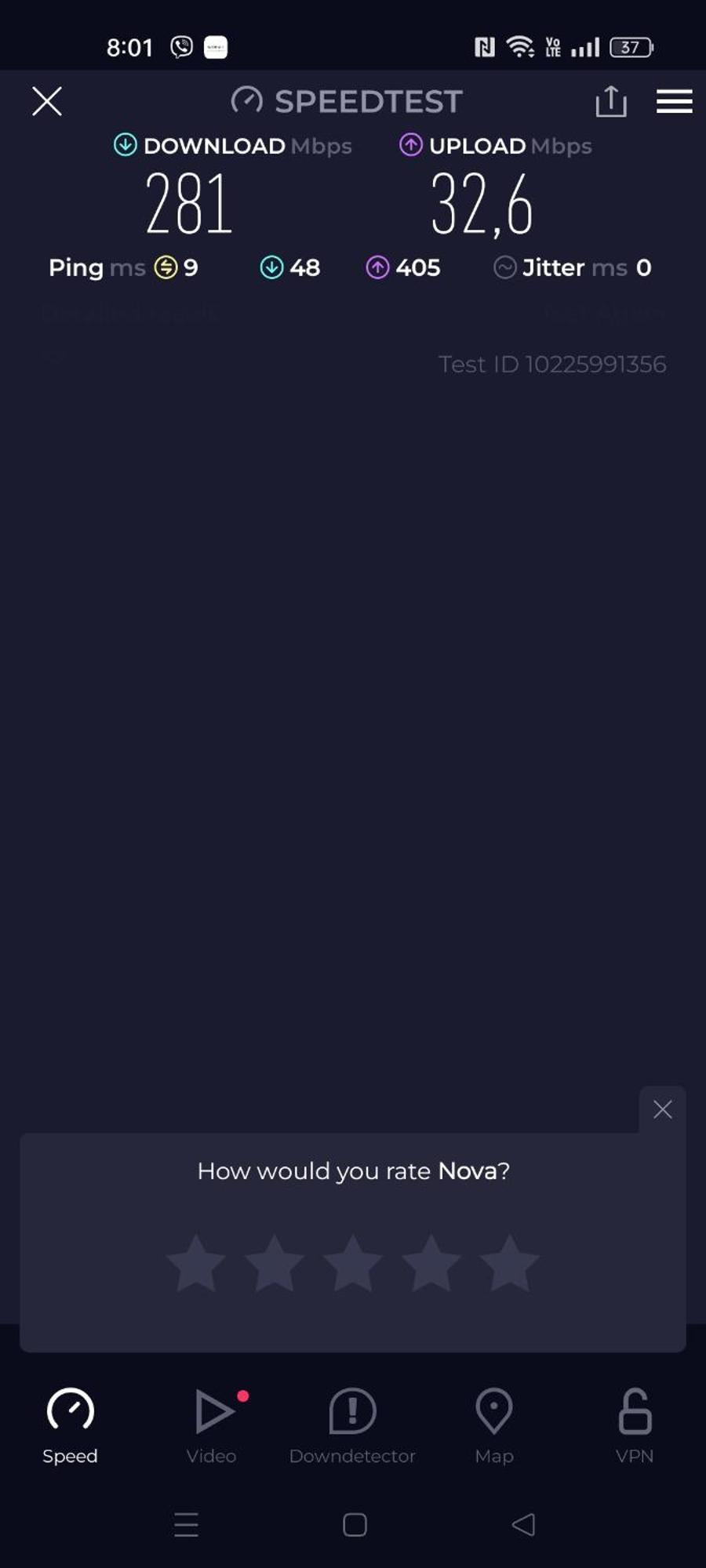Screen dimensions: 706x1568
Task: Give Nova a three-star rating
Action: (353, 1263)
